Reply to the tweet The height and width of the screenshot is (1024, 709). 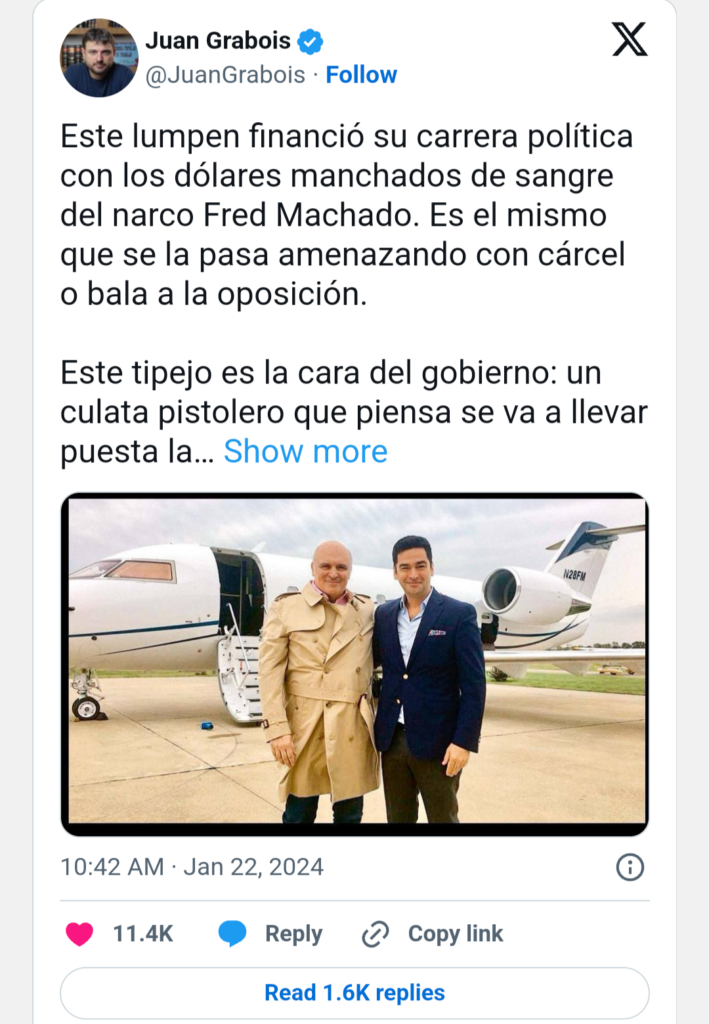[271, 934]
